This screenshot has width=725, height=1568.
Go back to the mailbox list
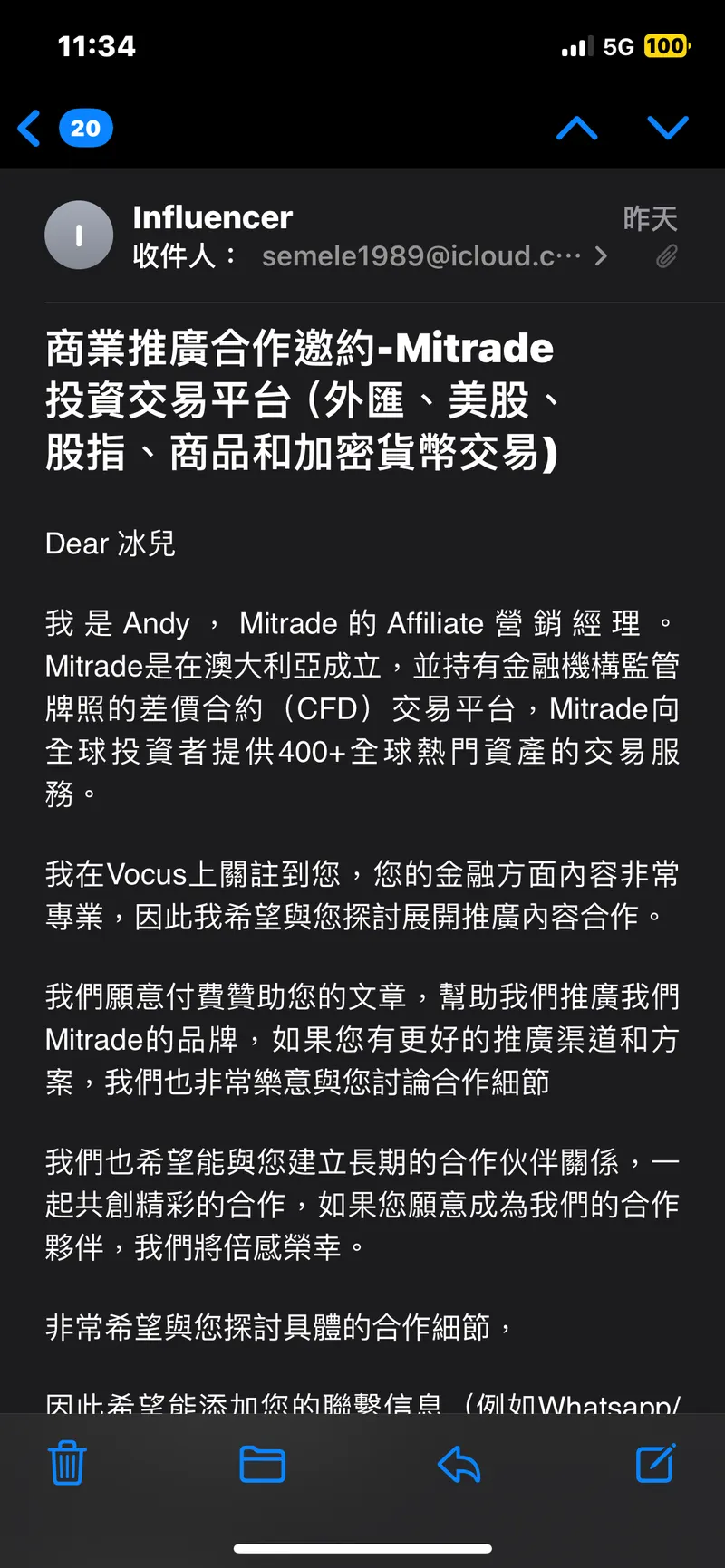30,129
